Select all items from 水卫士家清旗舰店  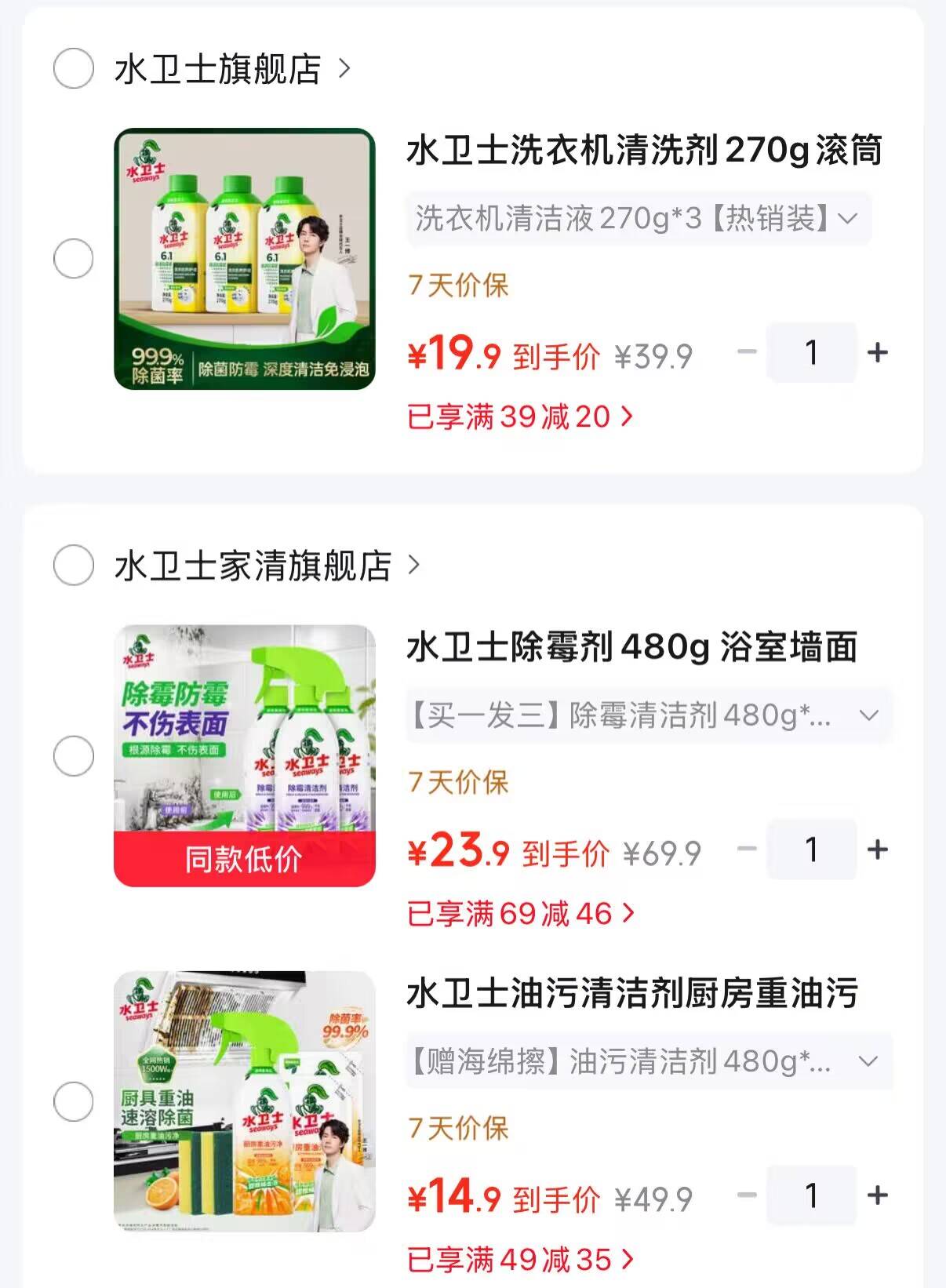74,565
